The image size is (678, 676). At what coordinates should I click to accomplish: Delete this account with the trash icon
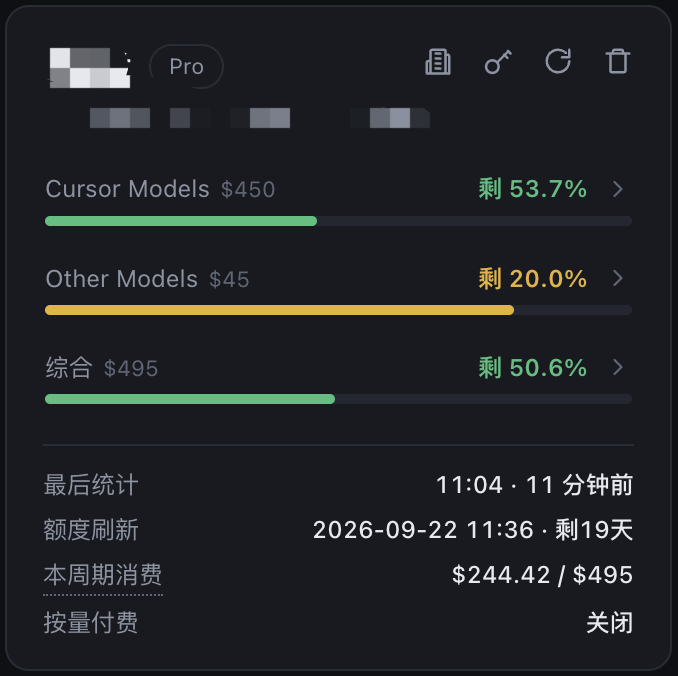click(617, 61)
